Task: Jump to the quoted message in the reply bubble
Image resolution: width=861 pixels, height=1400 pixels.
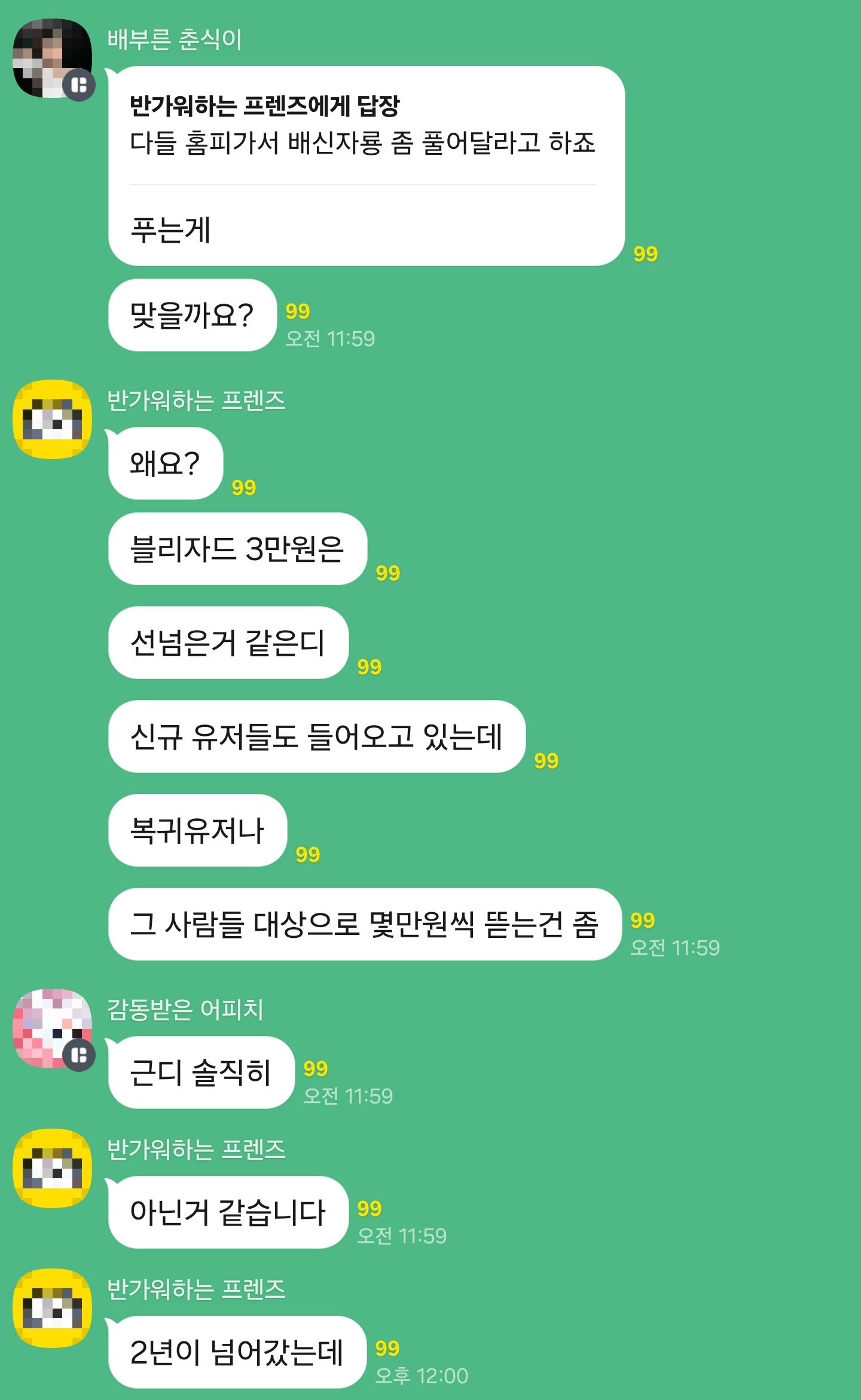Action: tap(362, 126)
